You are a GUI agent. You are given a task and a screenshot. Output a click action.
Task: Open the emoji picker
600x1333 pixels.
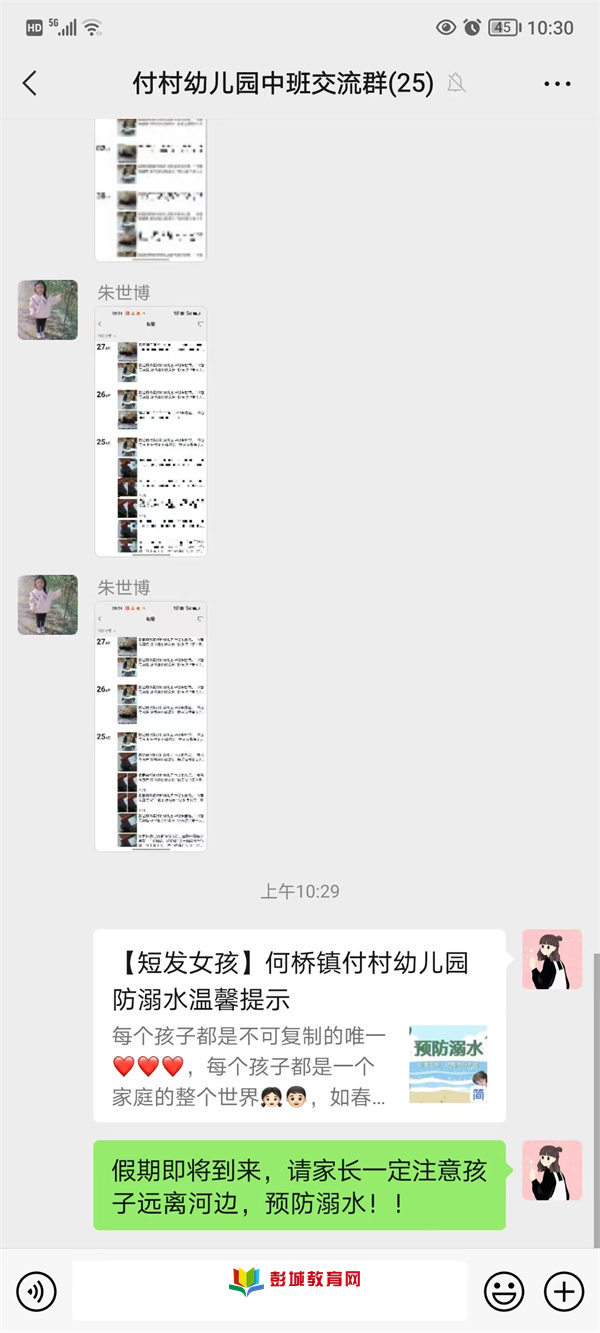coord(504,1291)
